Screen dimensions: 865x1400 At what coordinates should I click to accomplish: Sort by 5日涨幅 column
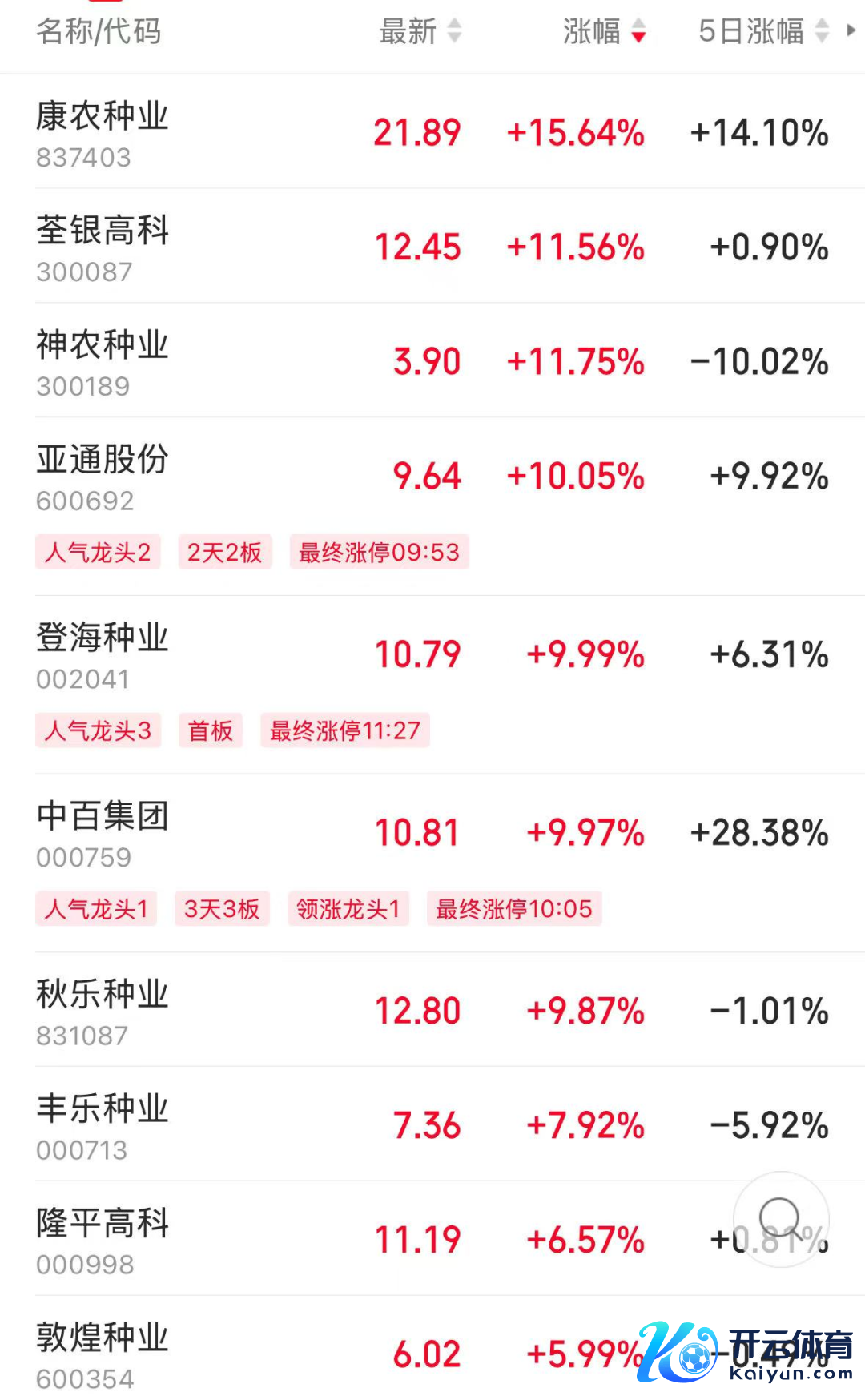(x=762, y=32)
